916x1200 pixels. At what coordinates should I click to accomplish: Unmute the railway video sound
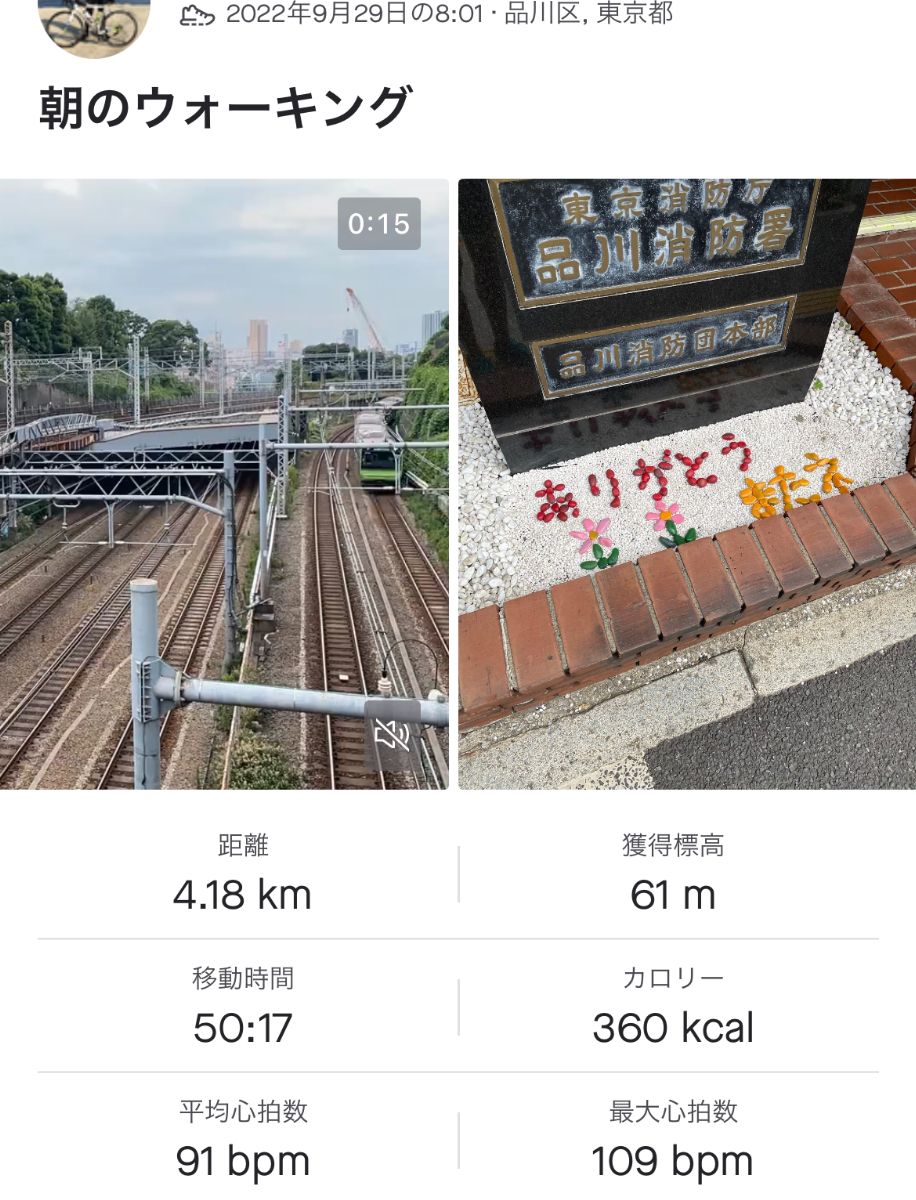[391, 737]
